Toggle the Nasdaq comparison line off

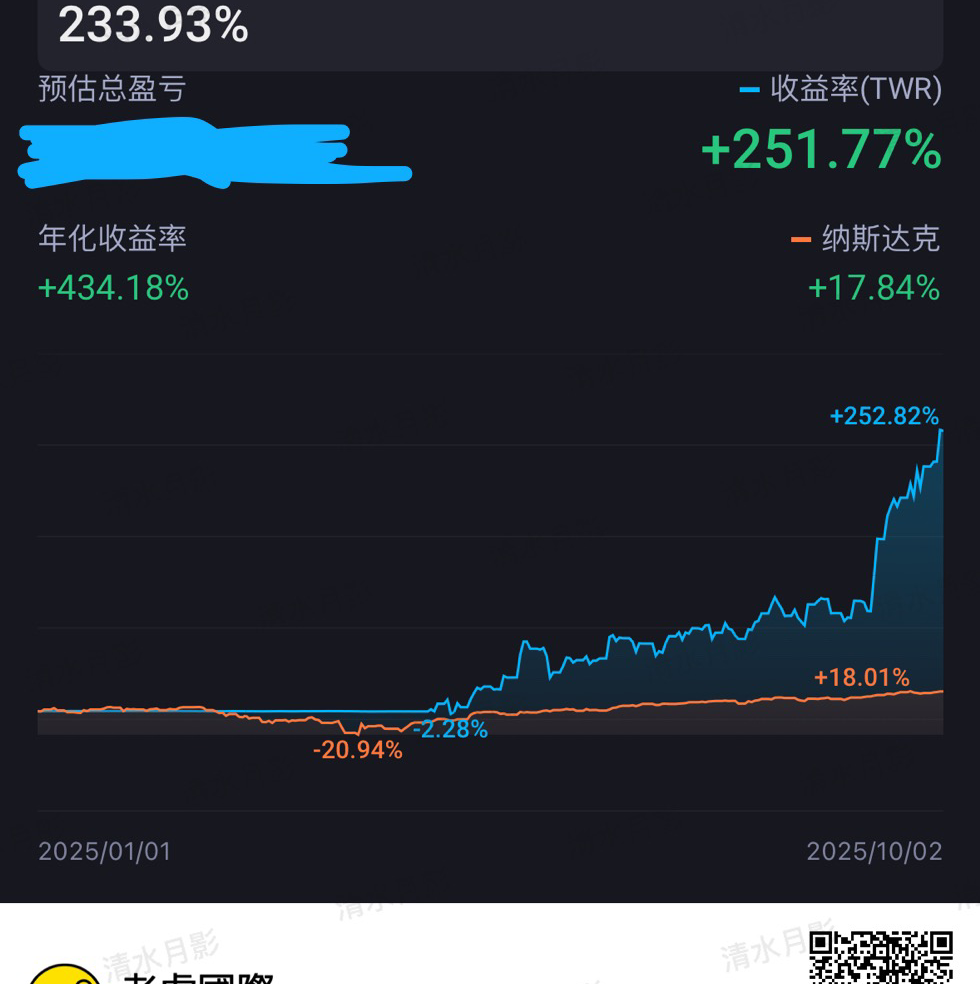coord(882,239)
